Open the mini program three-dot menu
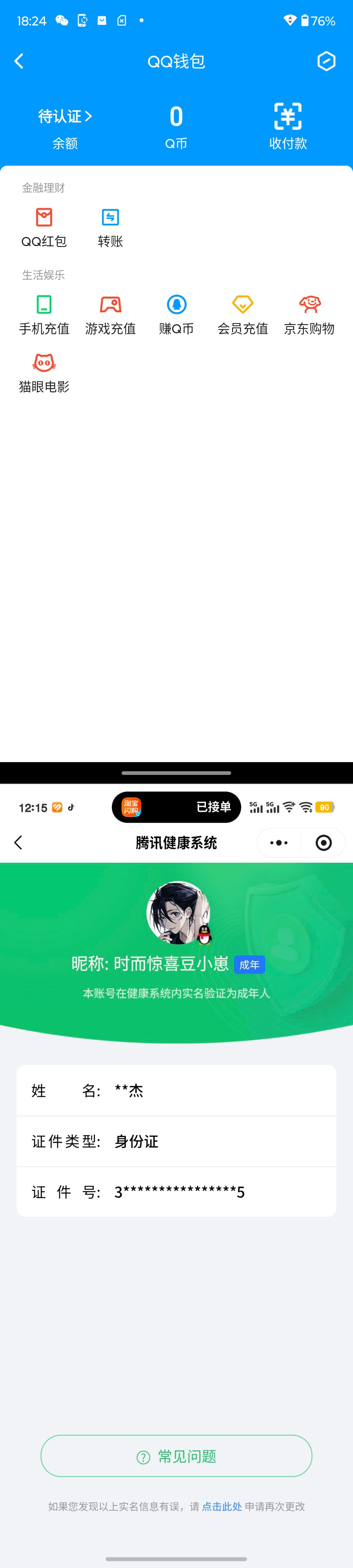Image resolution: width=353 pixels, height=1568 pixels. [x=279, y=843]
